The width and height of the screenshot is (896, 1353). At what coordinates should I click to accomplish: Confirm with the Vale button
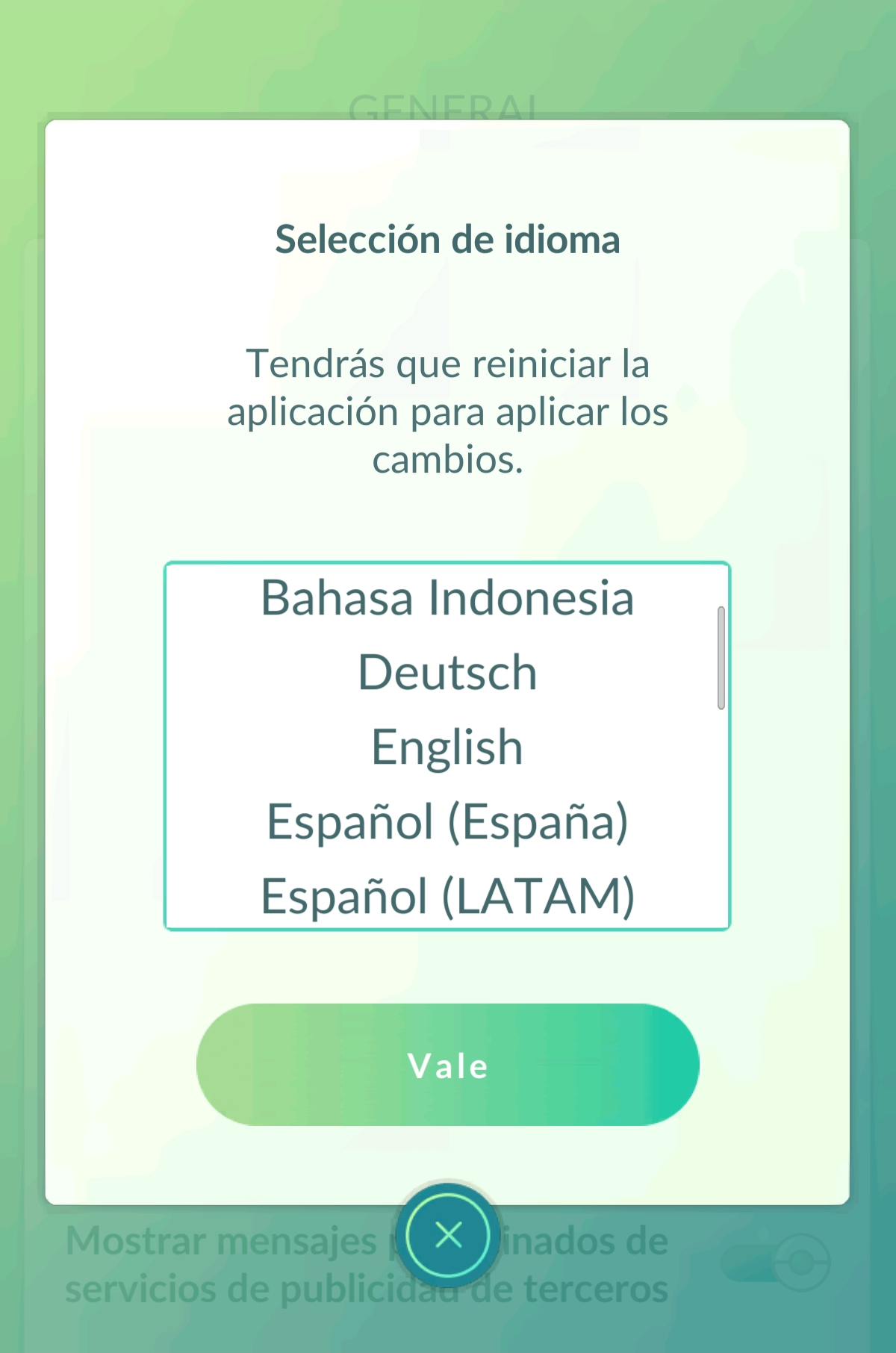point(447,1065)
